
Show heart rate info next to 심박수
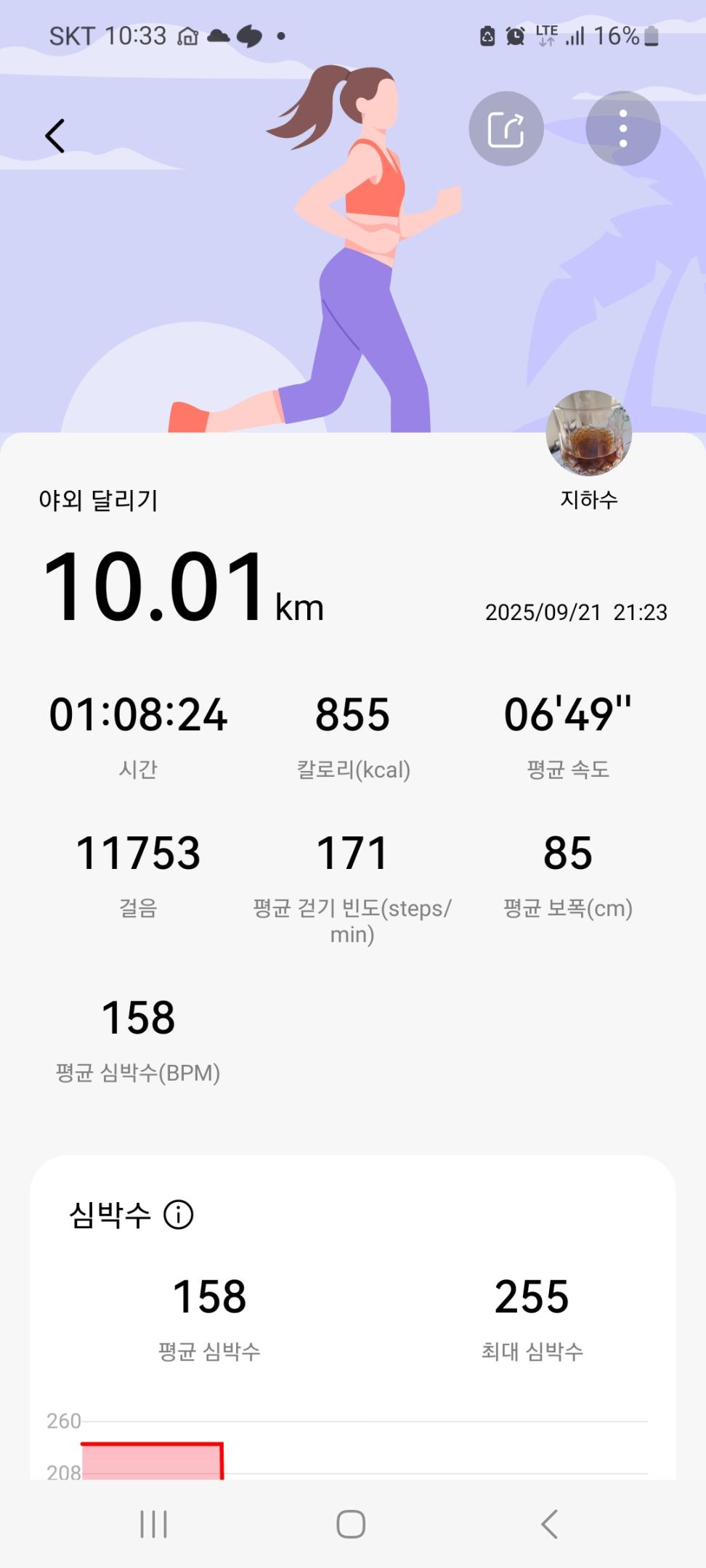(x=179, y=1214)
